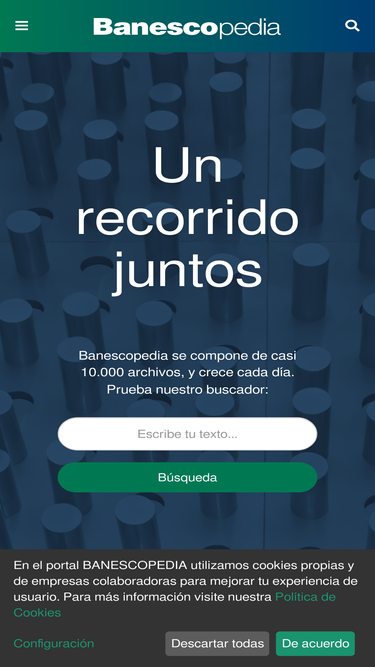
Task: Open cookie Configuración settings
Action: [54, 643]
